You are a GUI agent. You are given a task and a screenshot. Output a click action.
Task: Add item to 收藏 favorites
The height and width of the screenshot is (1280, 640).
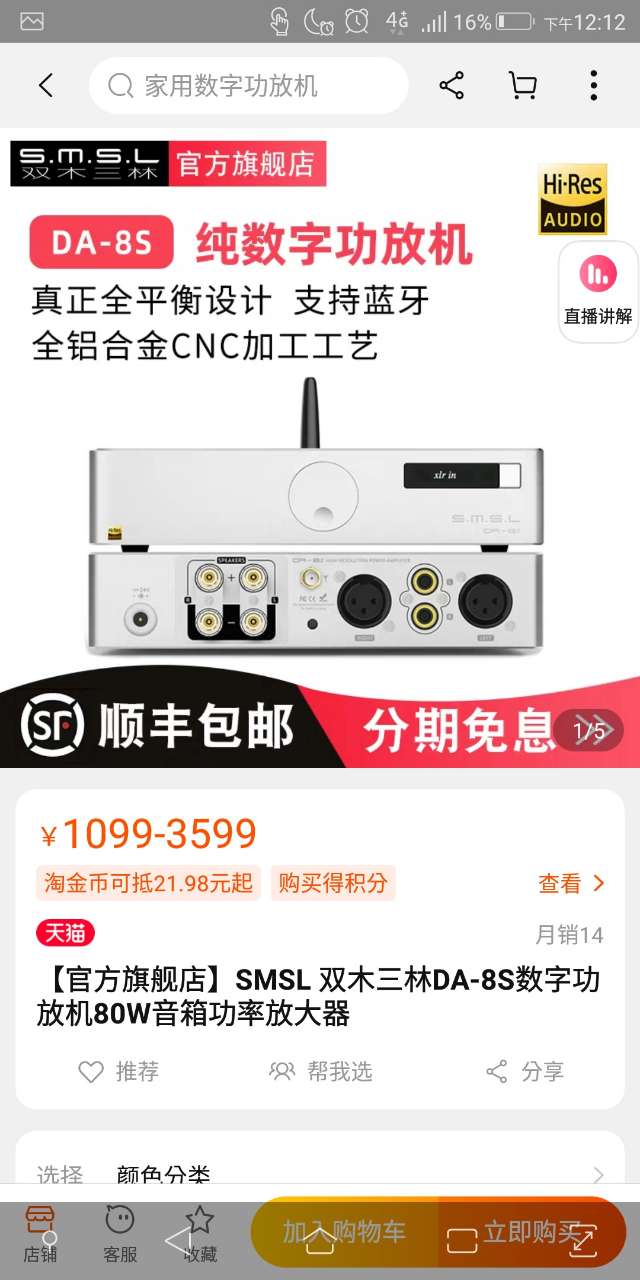(200, 1232)
